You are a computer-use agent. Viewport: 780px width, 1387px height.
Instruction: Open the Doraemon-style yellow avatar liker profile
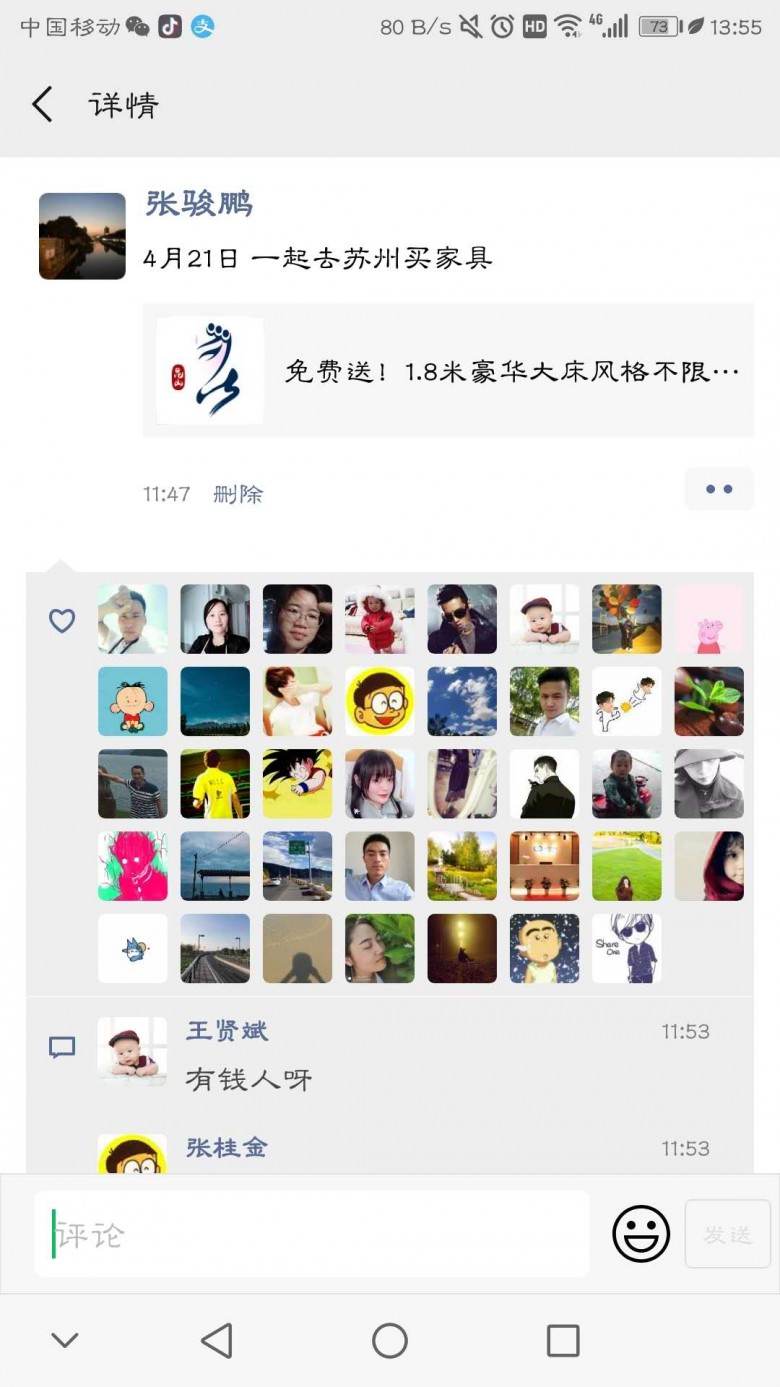click(x=379, y=701)
